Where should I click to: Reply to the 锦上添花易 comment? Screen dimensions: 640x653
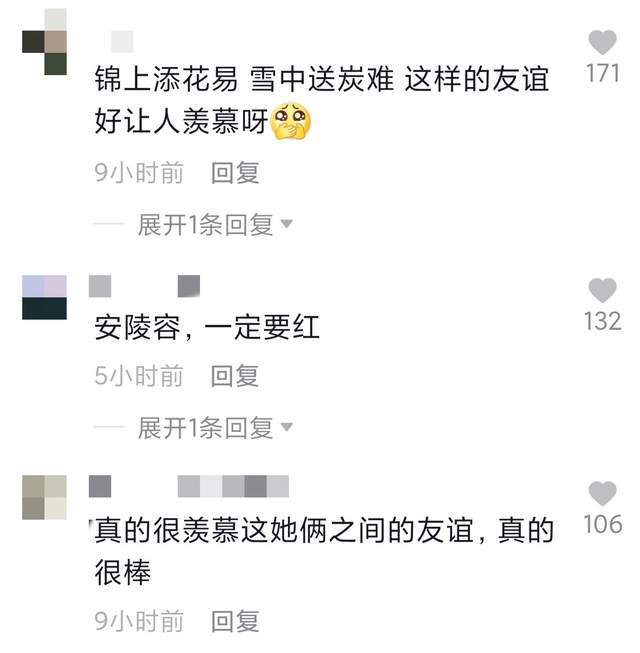coord(235,173)
